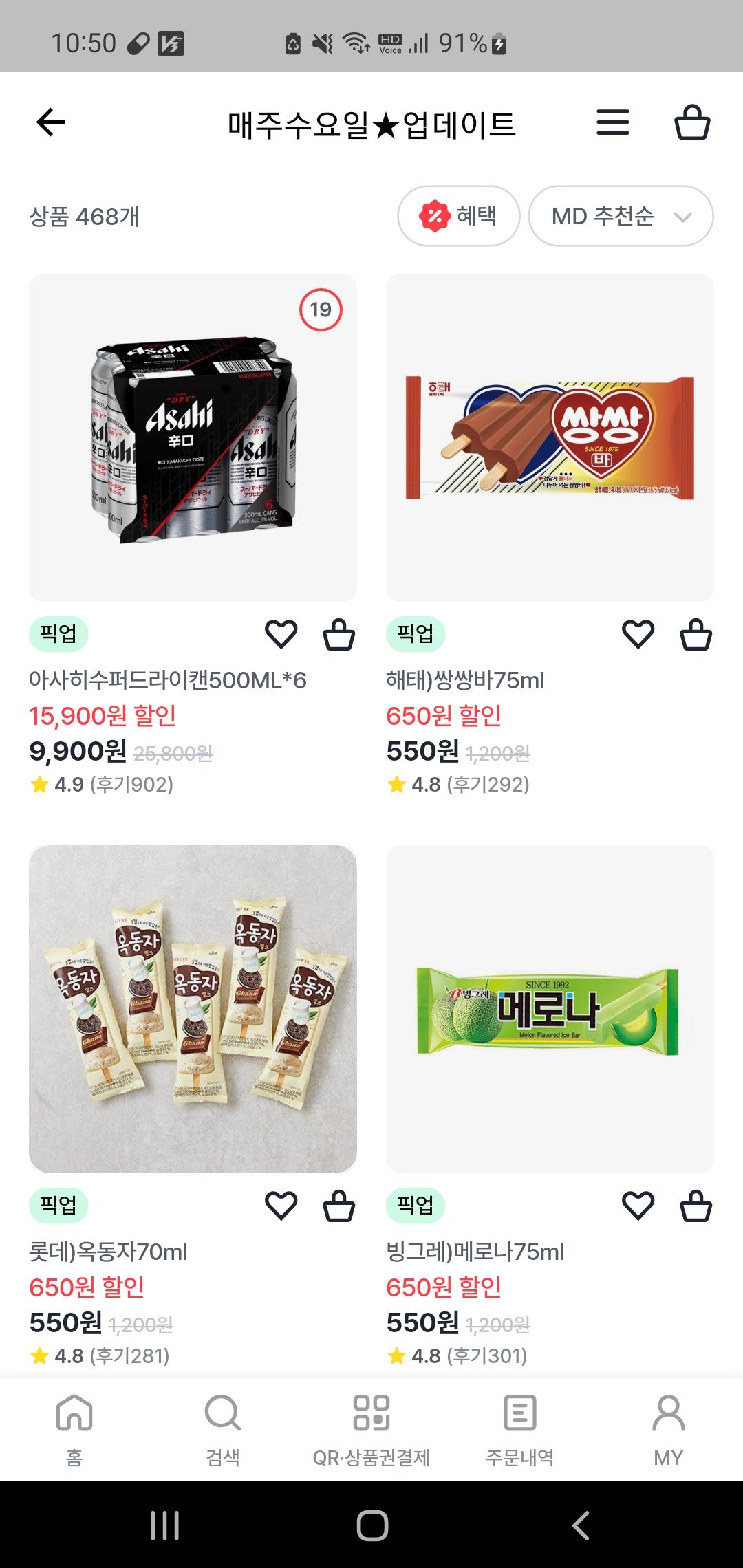The height and width of the screenshot is (1568, 743).
Task: Expand the MD 추천순 sort dropdown
Action: click(621, 216)
